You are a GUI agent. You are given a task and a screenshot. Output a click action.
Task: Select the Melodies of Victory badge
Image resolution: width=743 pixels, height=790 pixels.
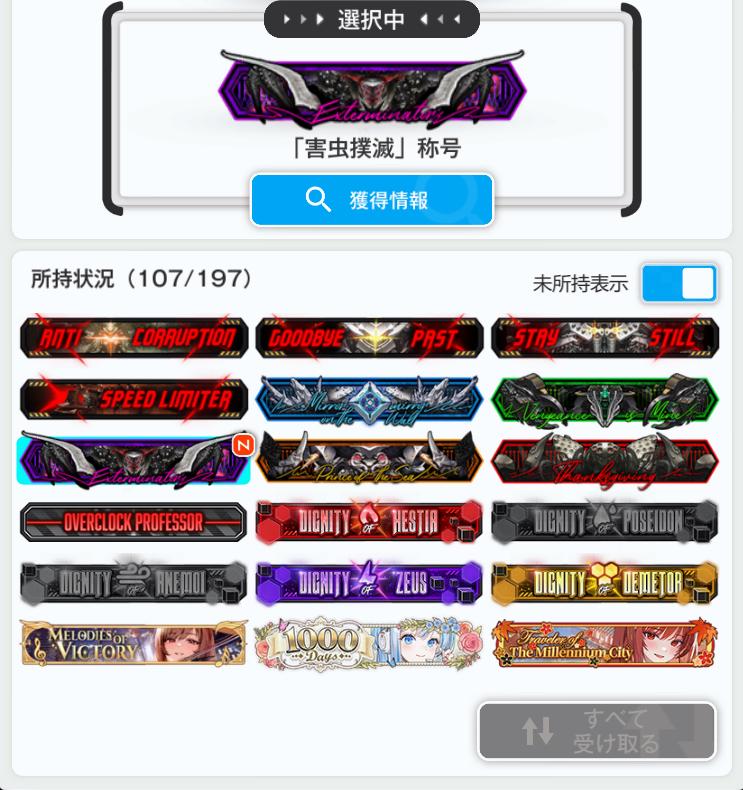point(134,644)
